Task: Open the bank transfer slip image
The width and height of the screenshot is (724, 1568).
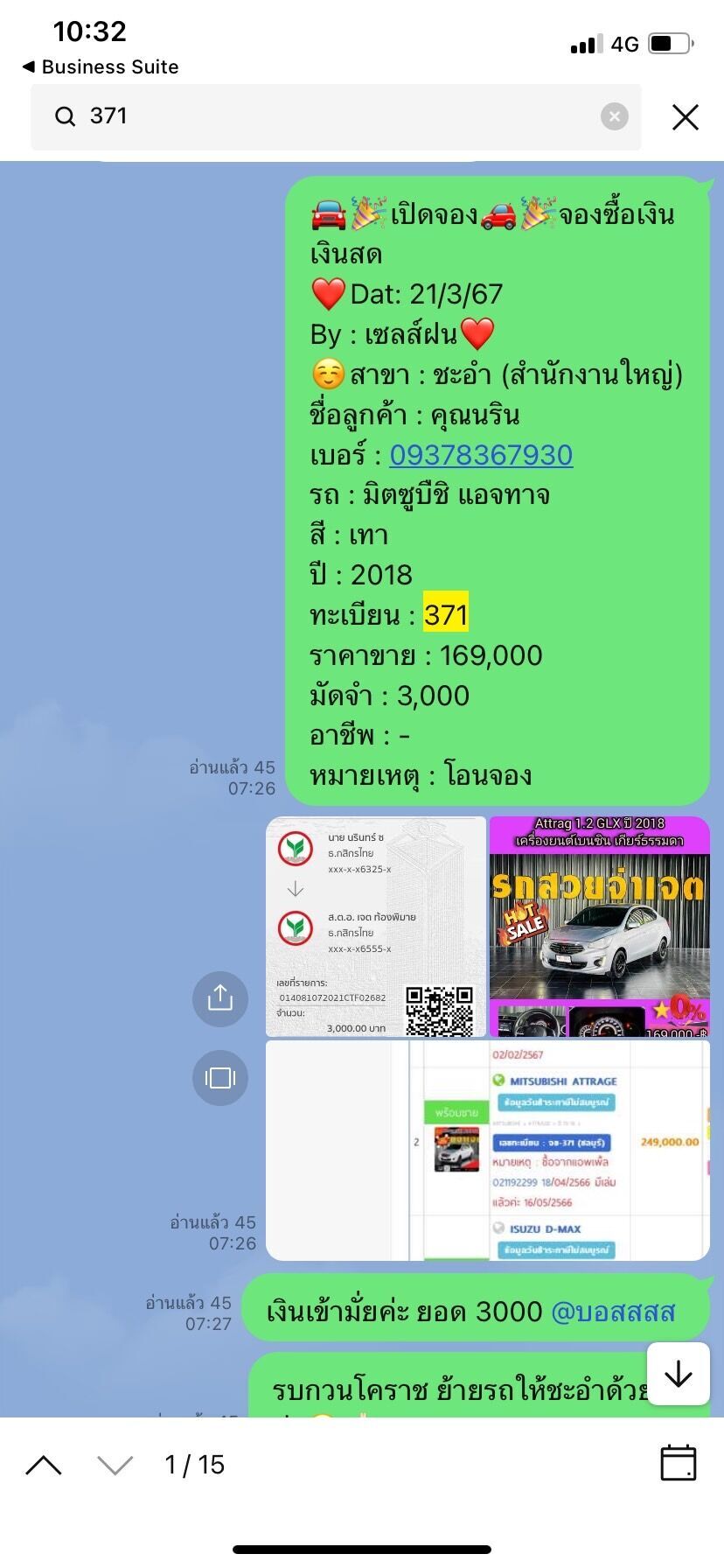Action: 376,927
